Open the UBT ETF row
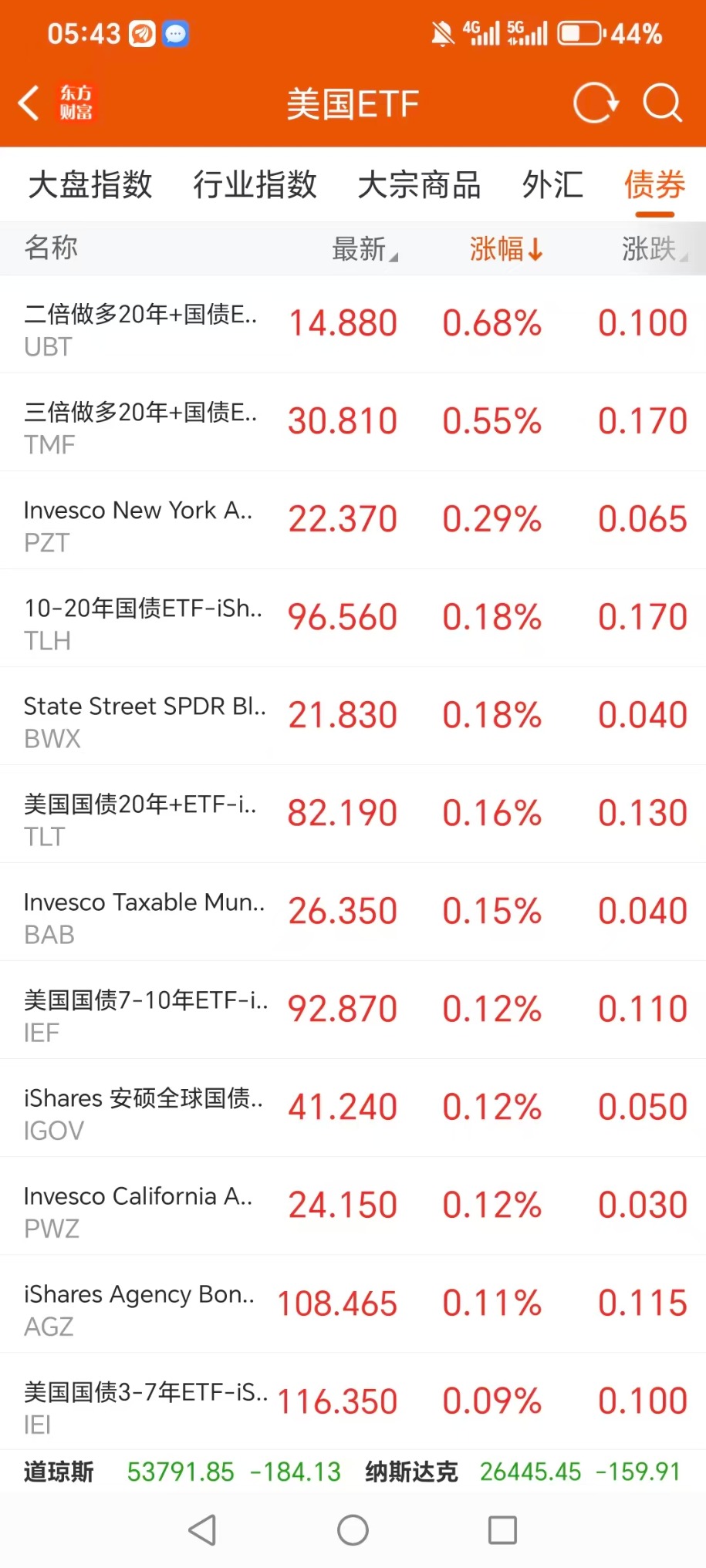 point(353,324)
